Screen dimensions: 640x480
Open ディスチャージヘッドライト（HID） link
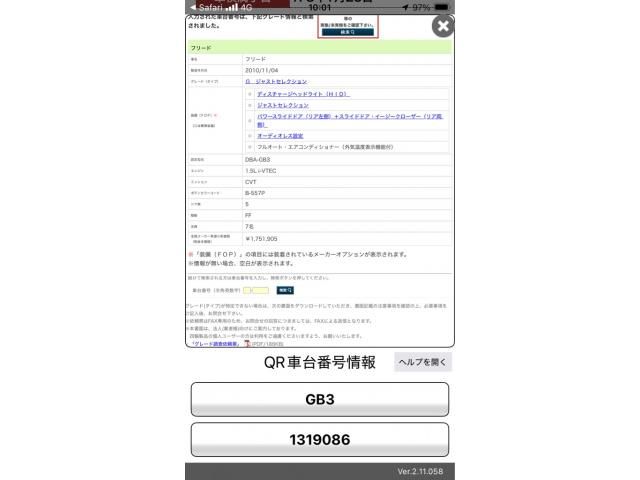tap(302, 94)
